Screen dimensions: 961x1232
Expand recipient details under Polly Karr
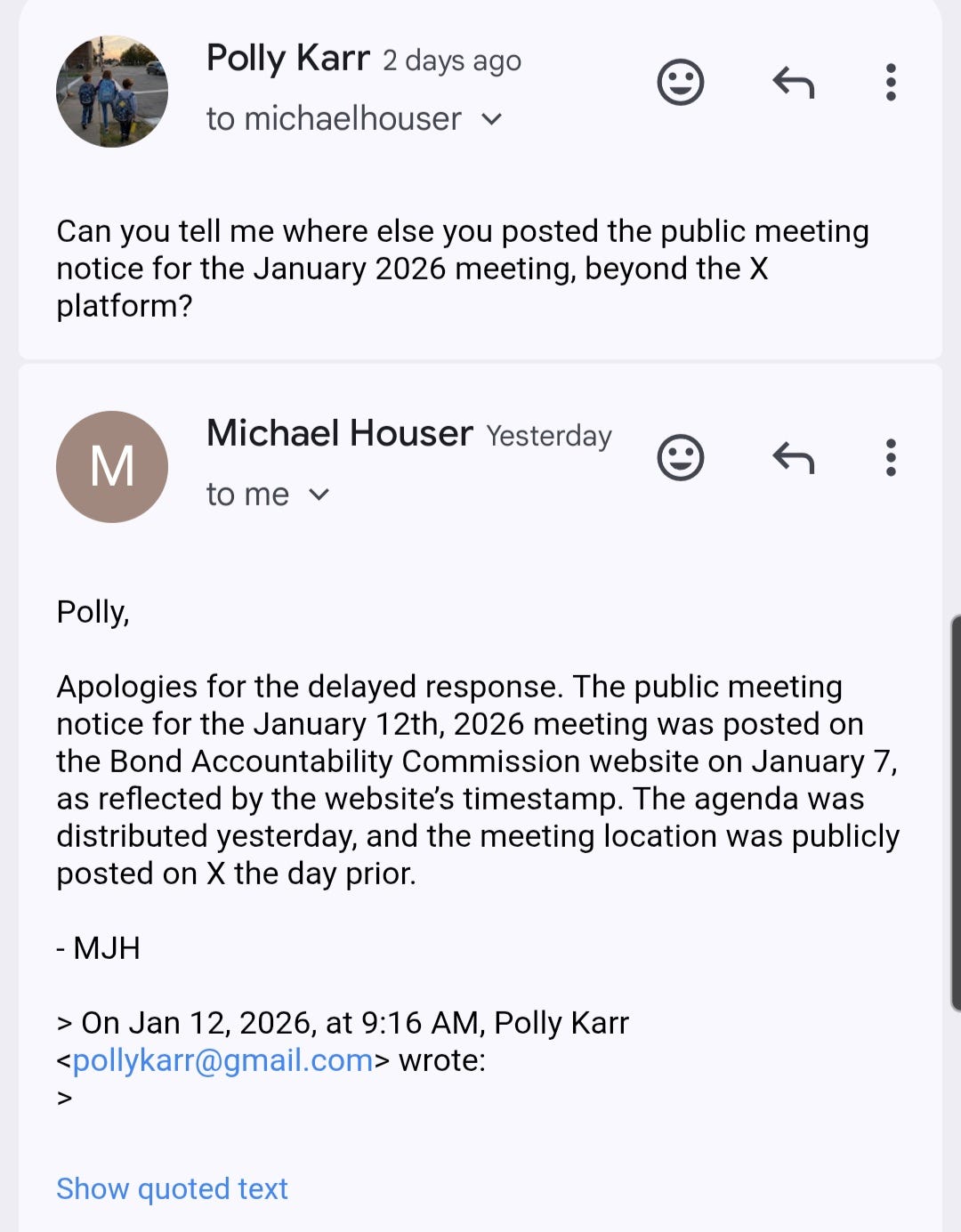(x=491, y=119)
